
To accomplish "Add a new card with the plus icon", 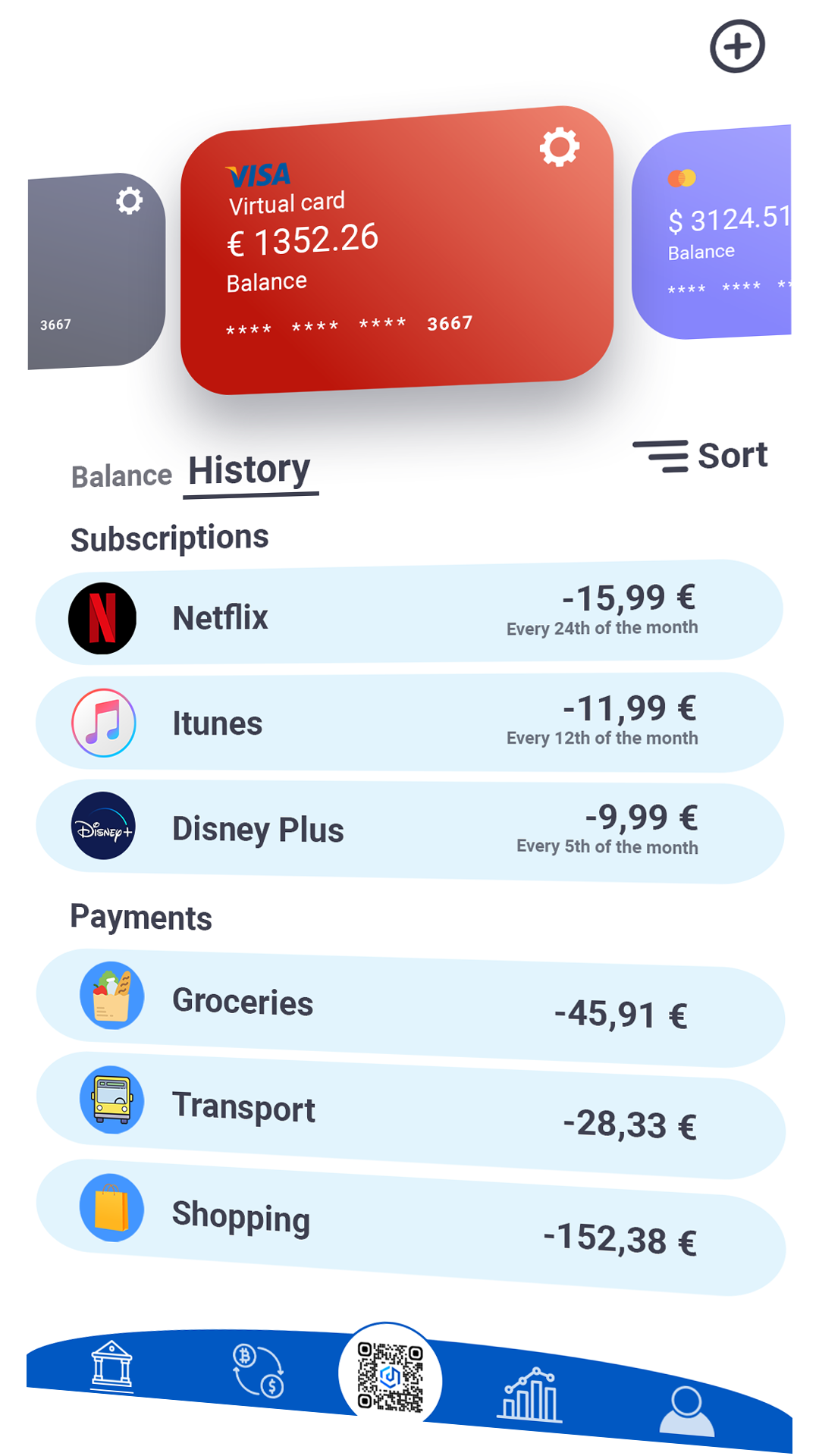I will click(737, 46).
